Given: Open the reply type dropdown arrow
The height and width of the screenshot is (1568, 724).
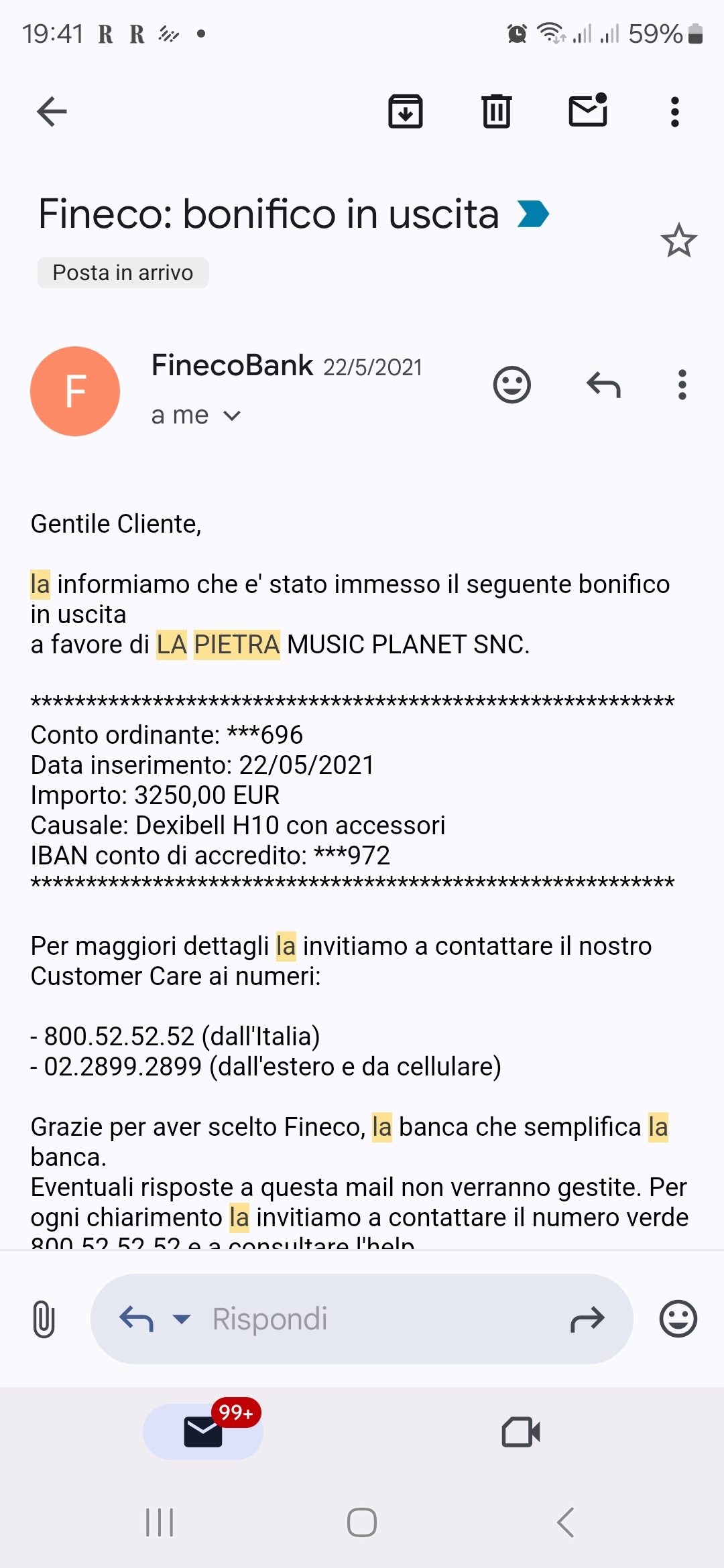Looking at the screenshot, I should (181, 1319).
